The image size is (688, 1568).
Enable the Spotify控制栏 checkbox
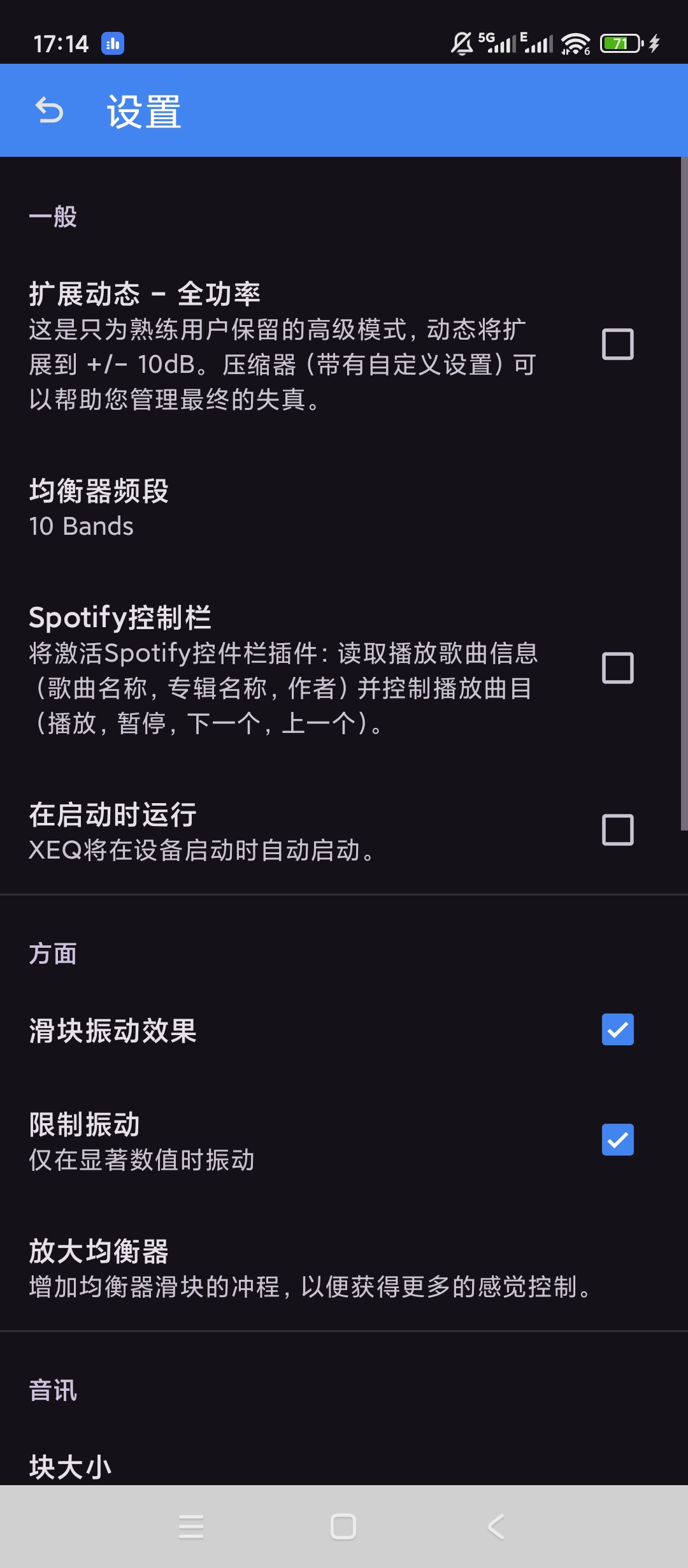point(617,668)
